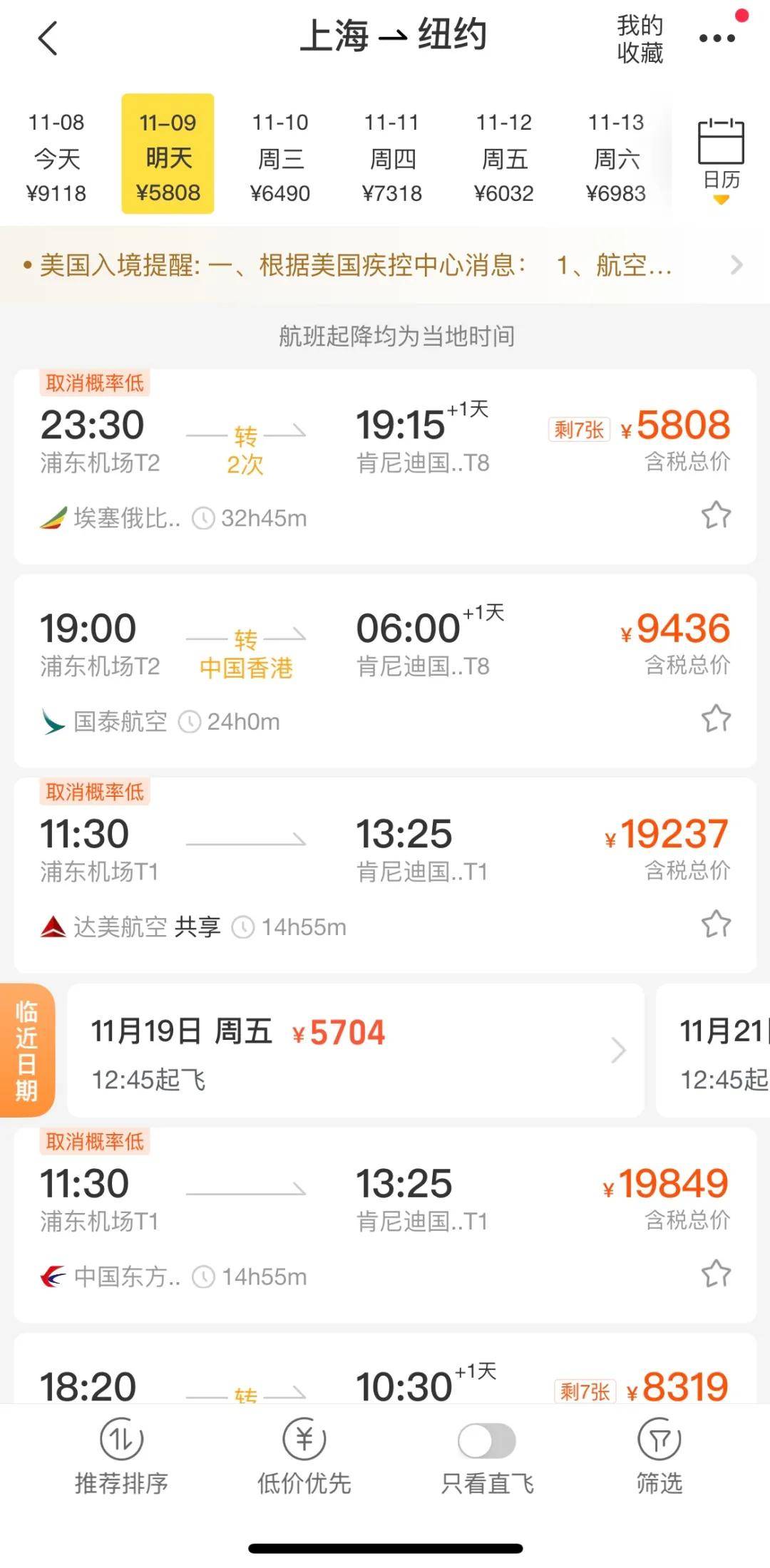Go back using the top-left arrow

pos(48,38)
